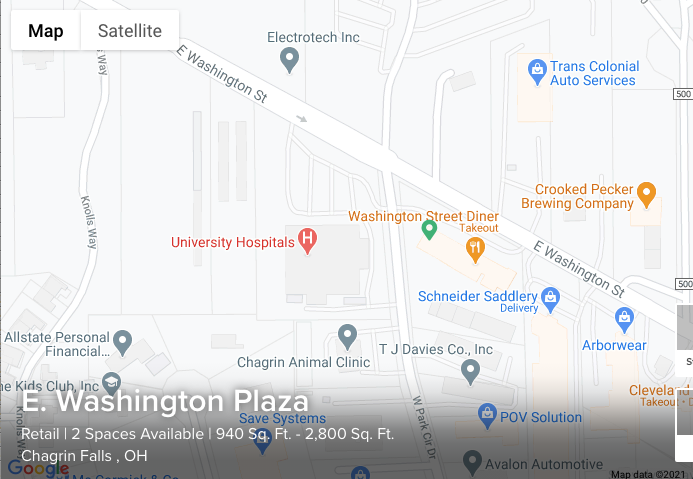Open the T J Davies Co. marker
Screen dimensions: 693x479
pyautogui.click(x=471, y=371)
